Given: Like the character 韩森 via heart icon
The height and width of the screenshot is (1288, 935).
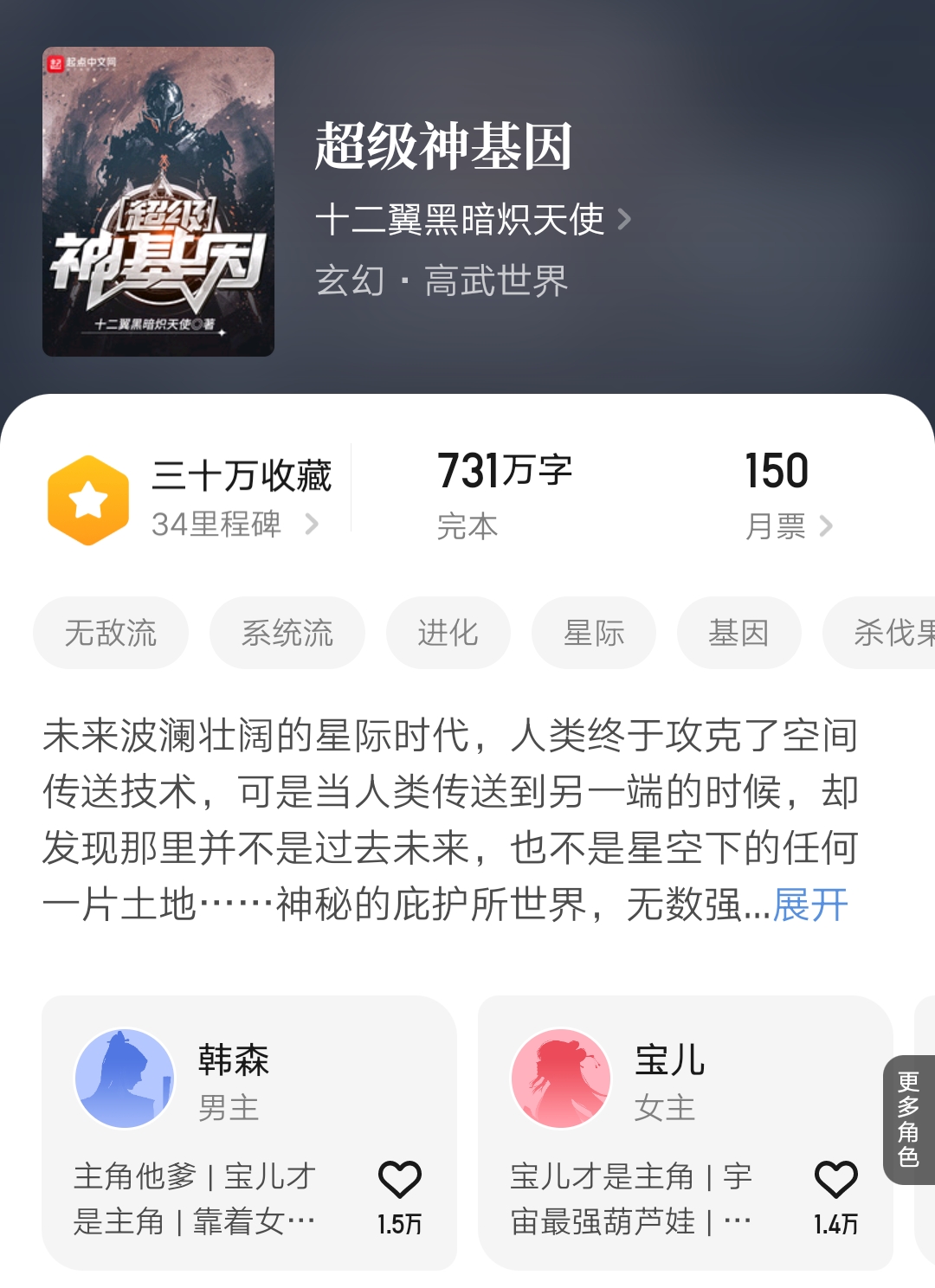Looking at the screenshot, I should (401, 1179).
